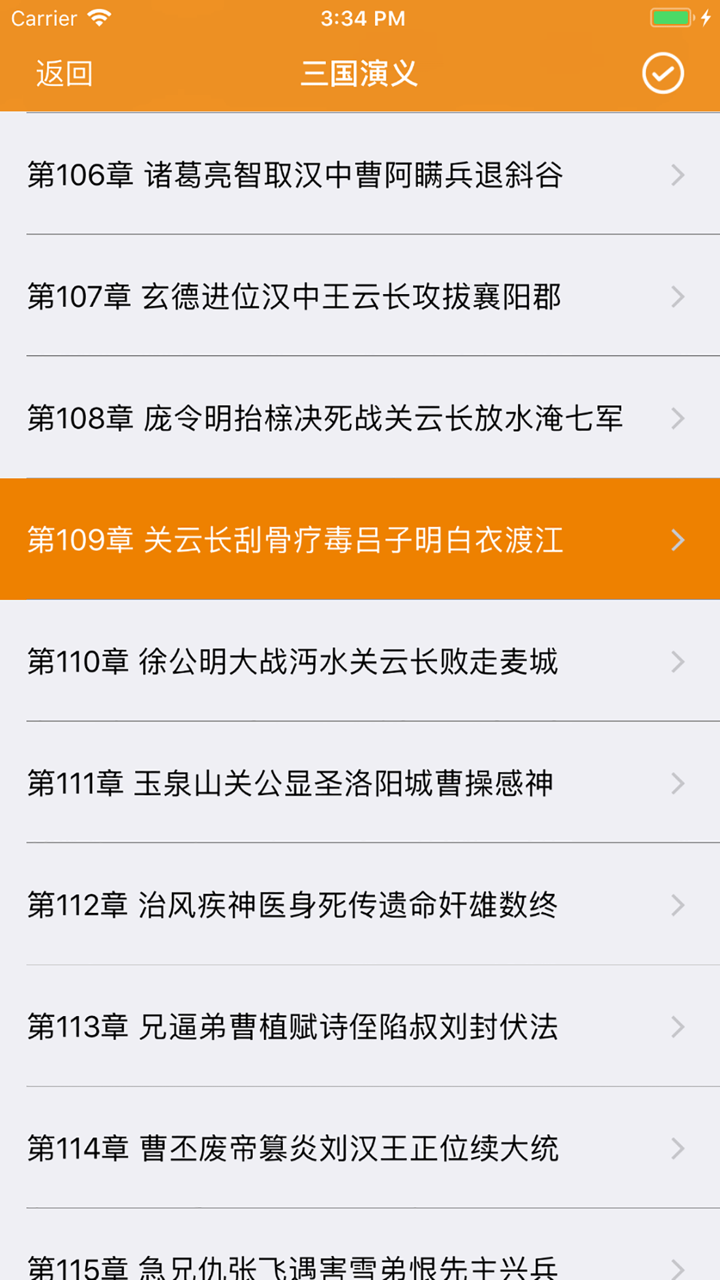Open the highlighted chapter 109 arrow

pos(676,540)
